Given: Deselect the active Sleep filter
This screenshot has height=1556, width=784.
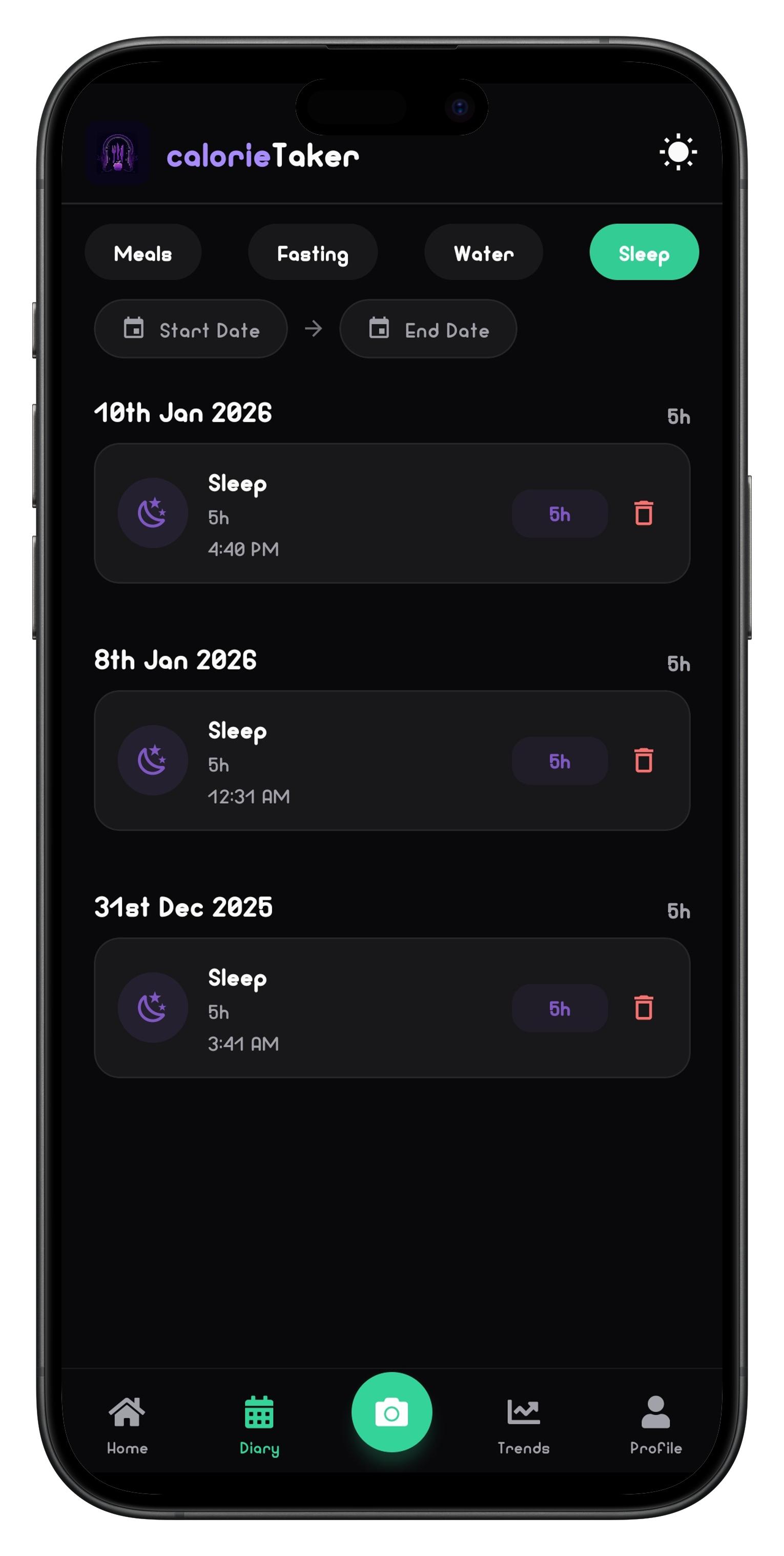Looking at the screenshot, I should [643, 253].
